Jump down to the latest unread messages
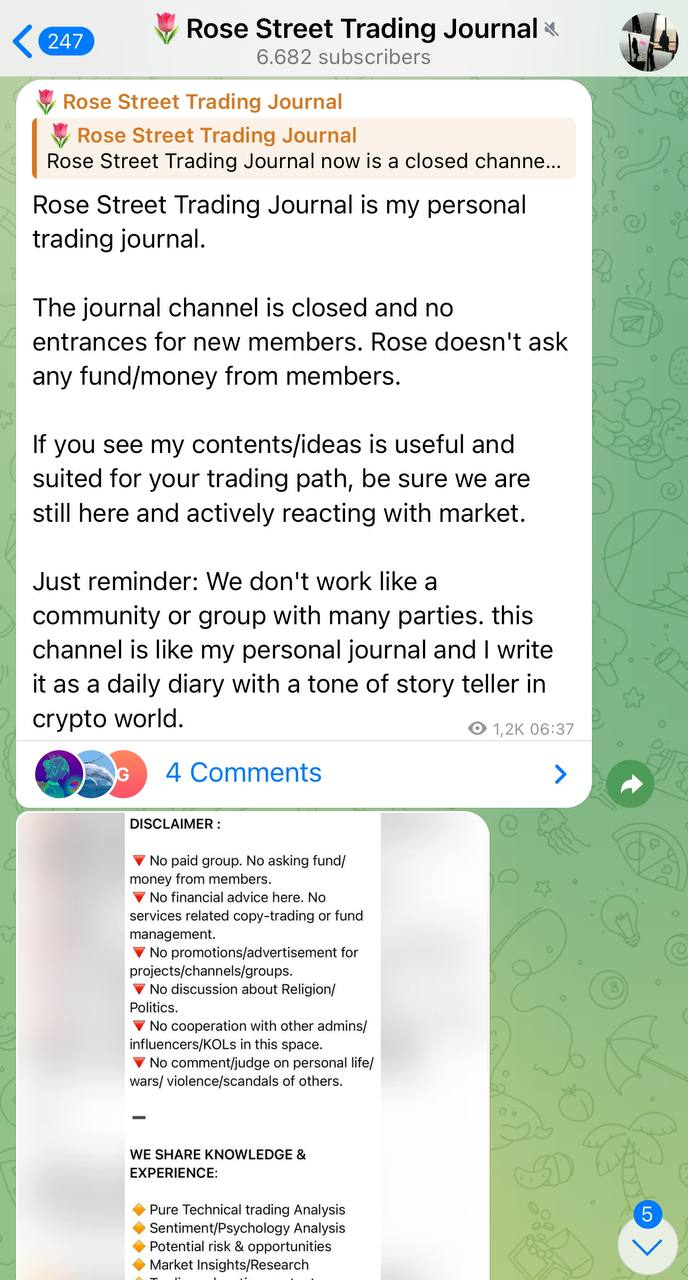Viewport: 688px width, 1280px height. tap(647, 1245)
